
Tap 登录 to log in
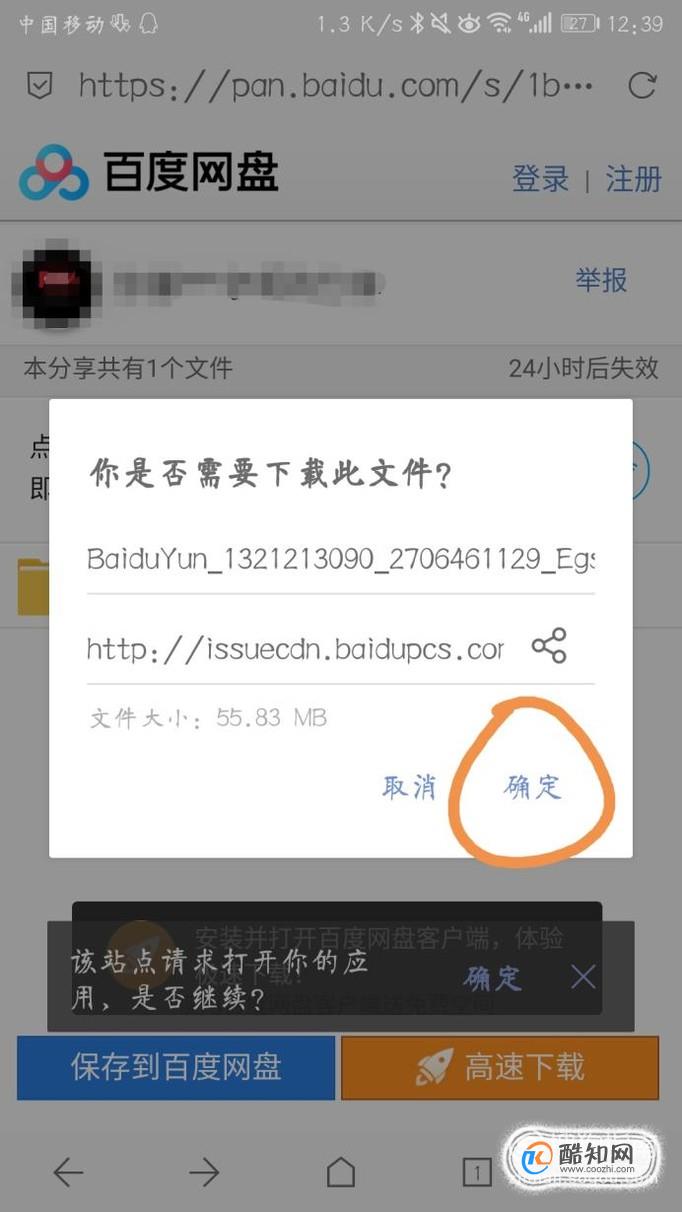tap(540, 179)
